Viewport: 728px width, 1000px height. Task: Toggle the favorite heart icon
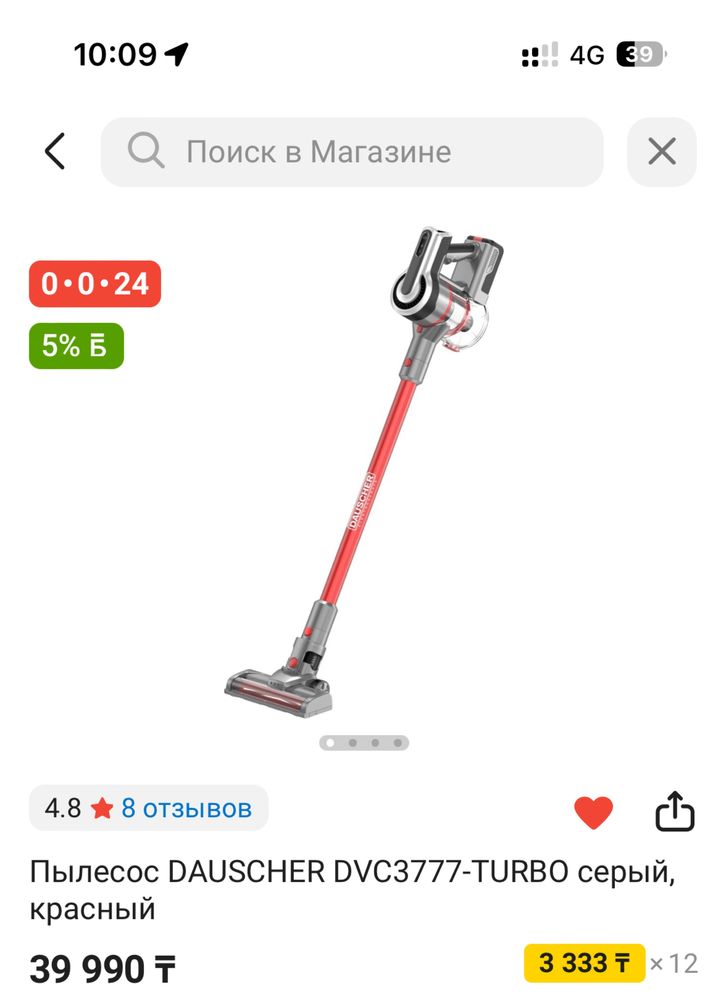(593, 812)
